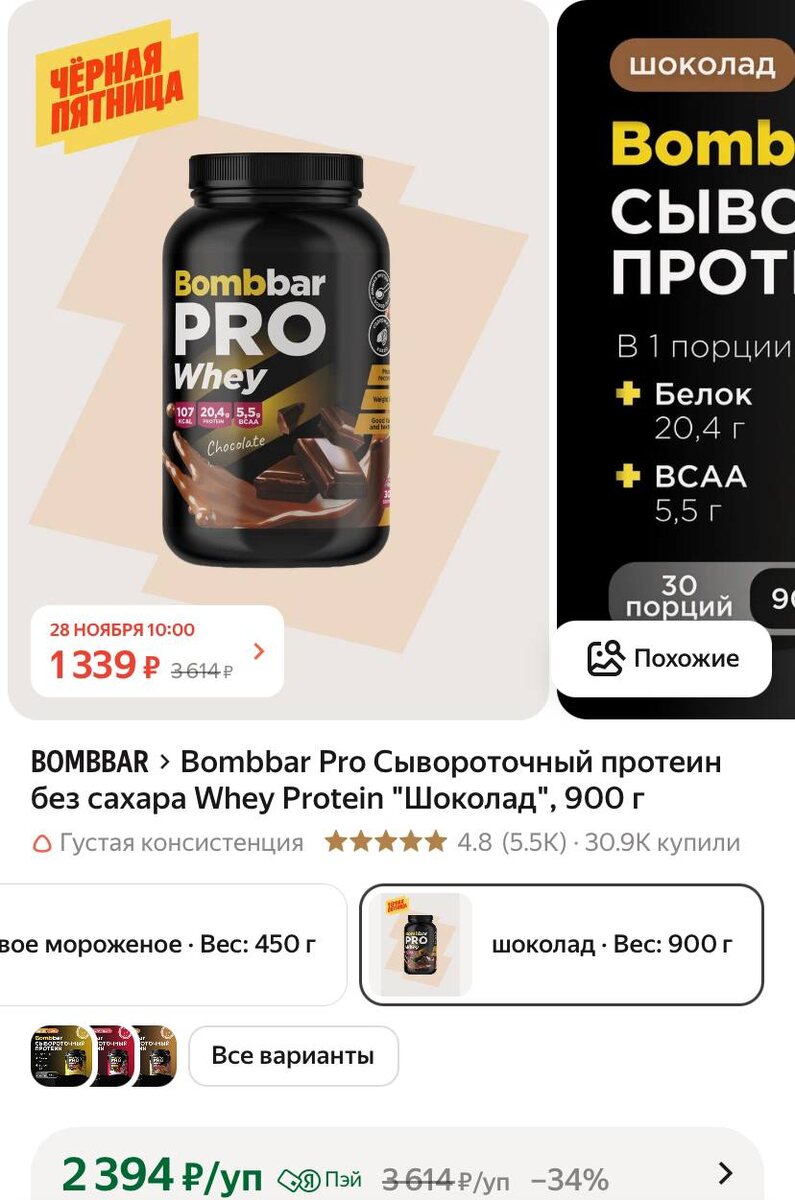Open the 28 November price offer

(157, 651)
